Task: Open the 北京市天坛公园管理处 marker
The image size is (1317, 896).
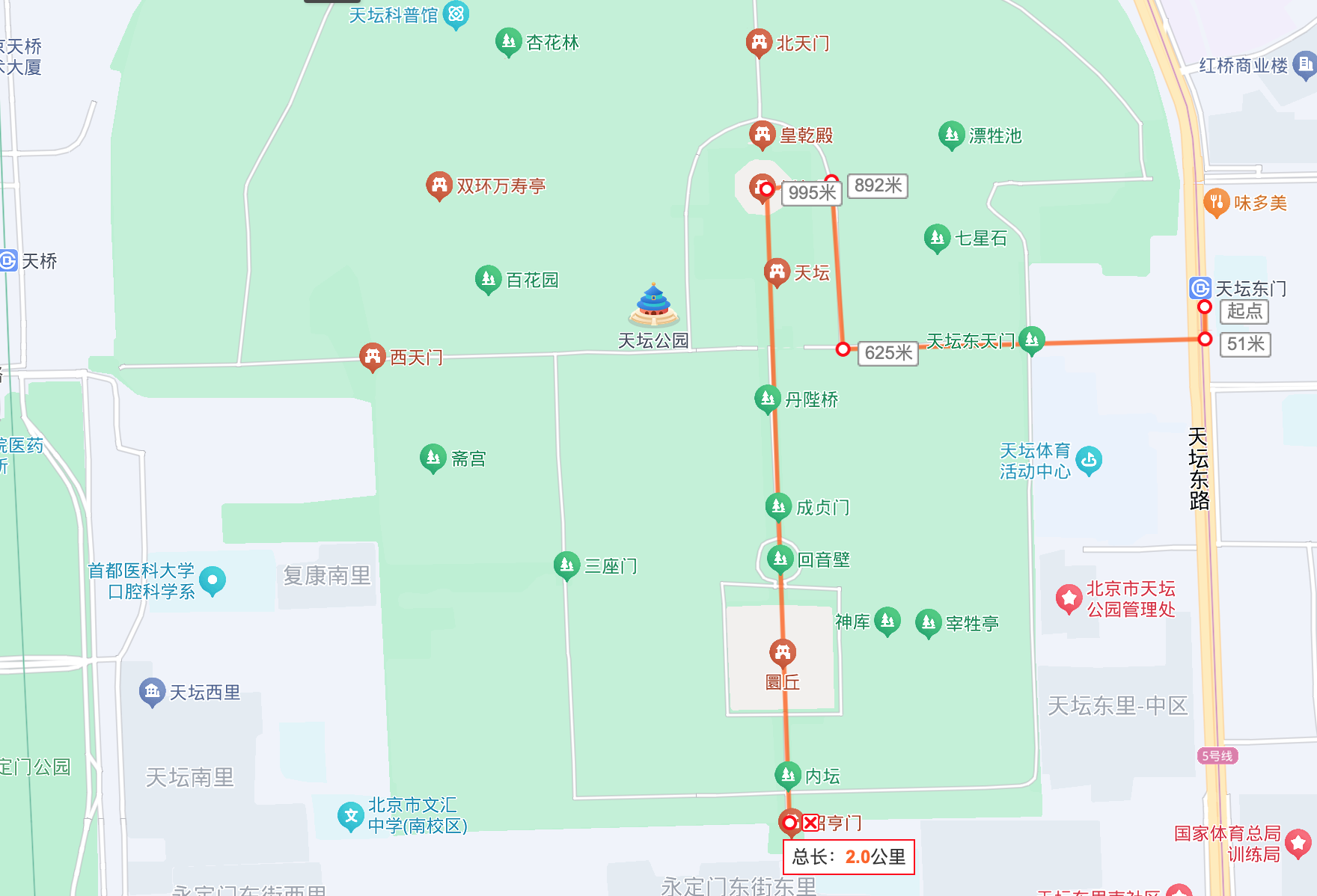Action: tap(1069, 598)
